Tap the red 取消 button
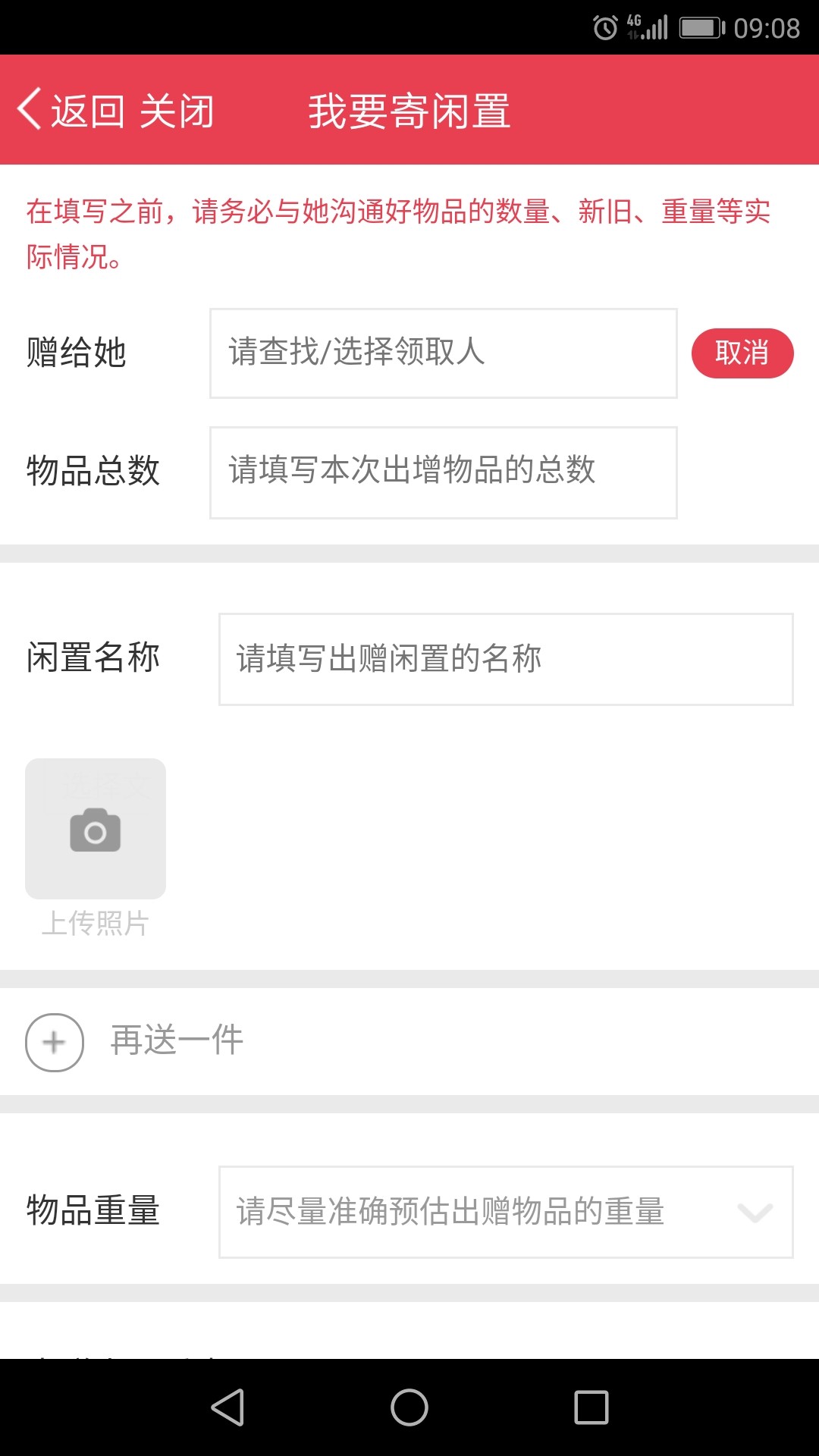 [742, 353]
